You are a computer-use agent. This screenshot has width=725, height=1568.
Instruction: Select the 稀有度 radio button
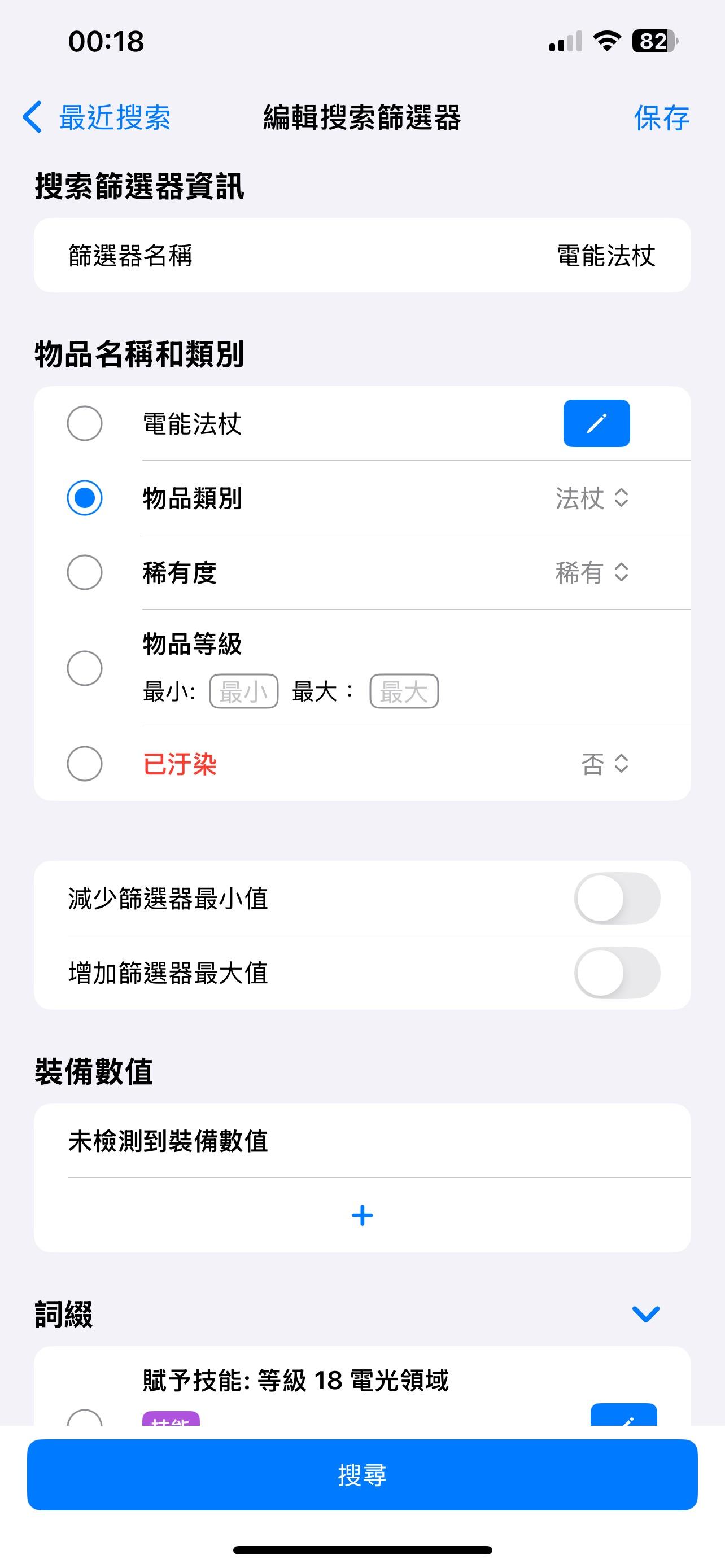click(85, 572)
